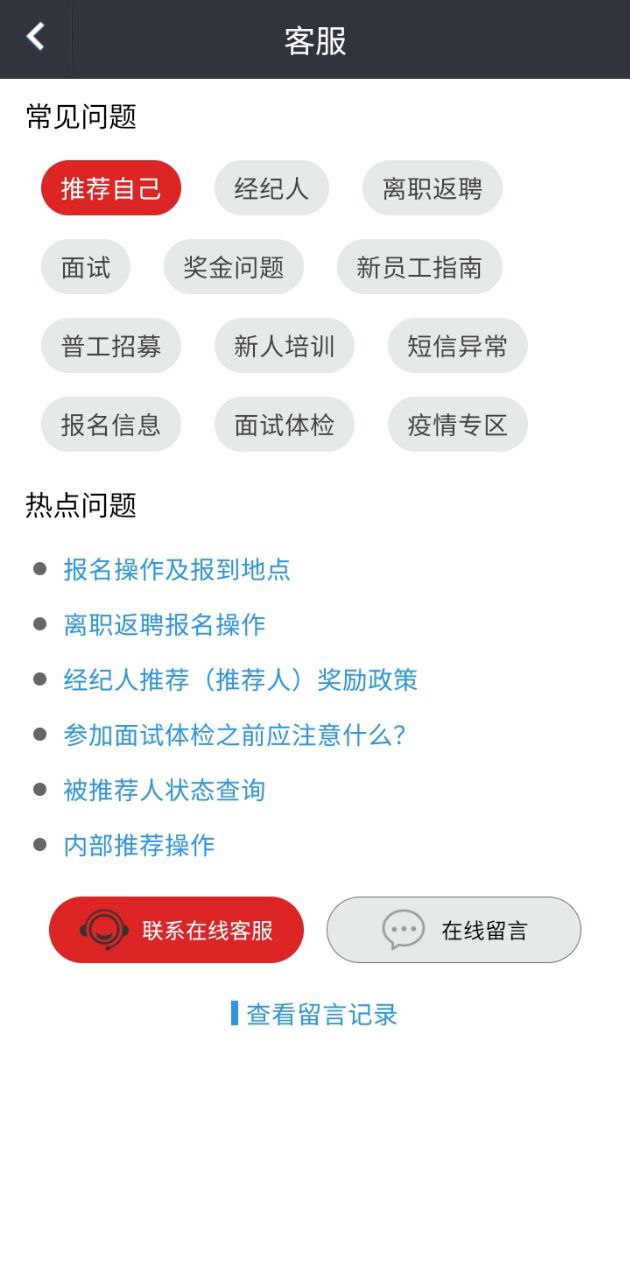Select the 推荐自己 chip
The height and width of the screenshot is (1280, 630).
click(x=111, y=188)
